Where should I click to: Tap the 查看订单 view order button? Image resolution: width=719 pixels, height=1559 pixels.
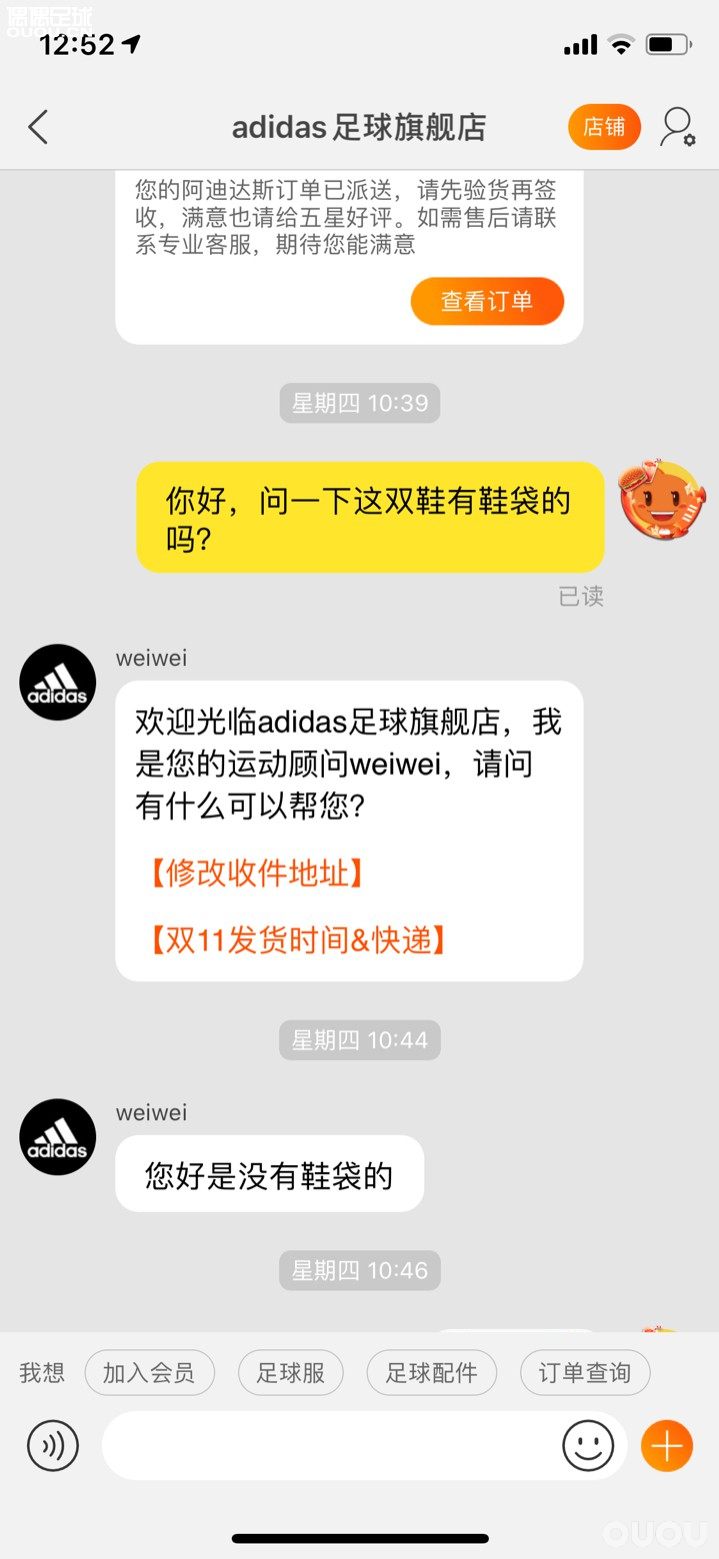487,301
